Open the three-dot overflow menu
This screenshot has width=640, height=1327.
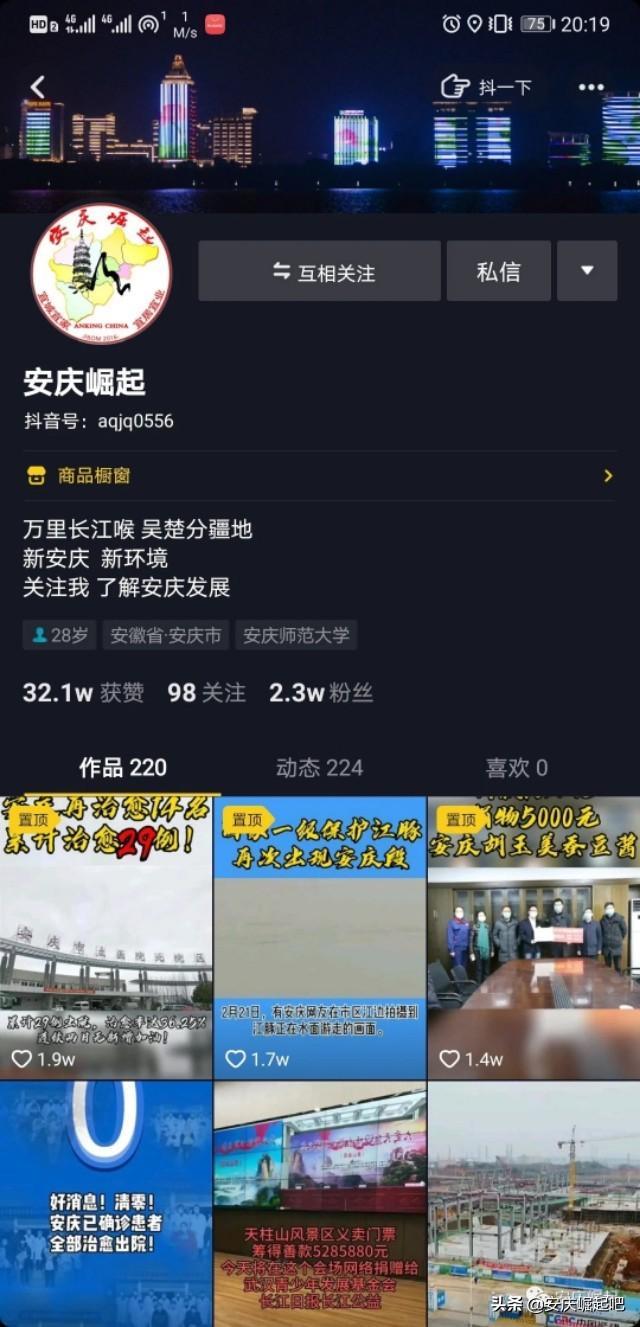pyautogui.click(x=592, y=87)
